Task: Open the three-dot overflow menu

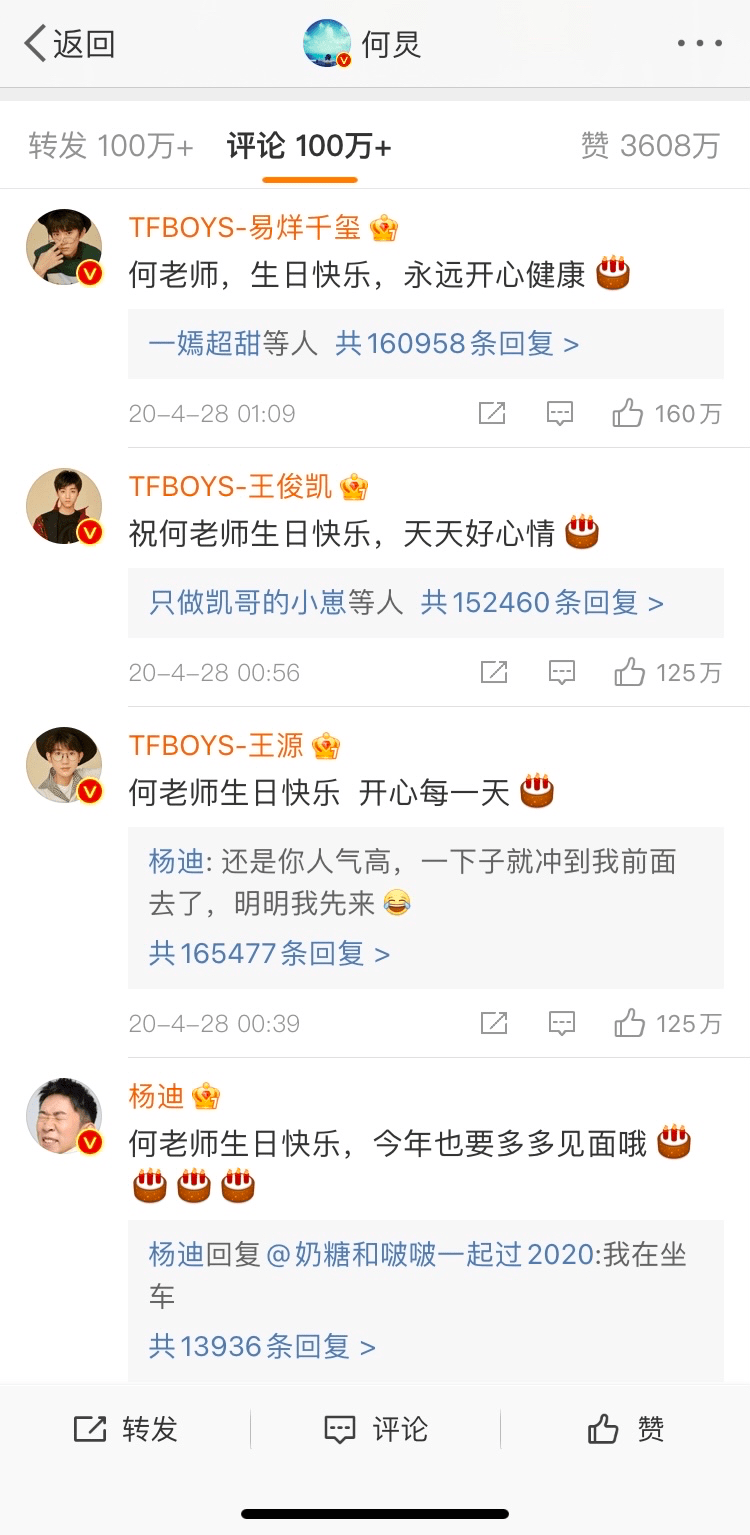Action: pos(699,44)
